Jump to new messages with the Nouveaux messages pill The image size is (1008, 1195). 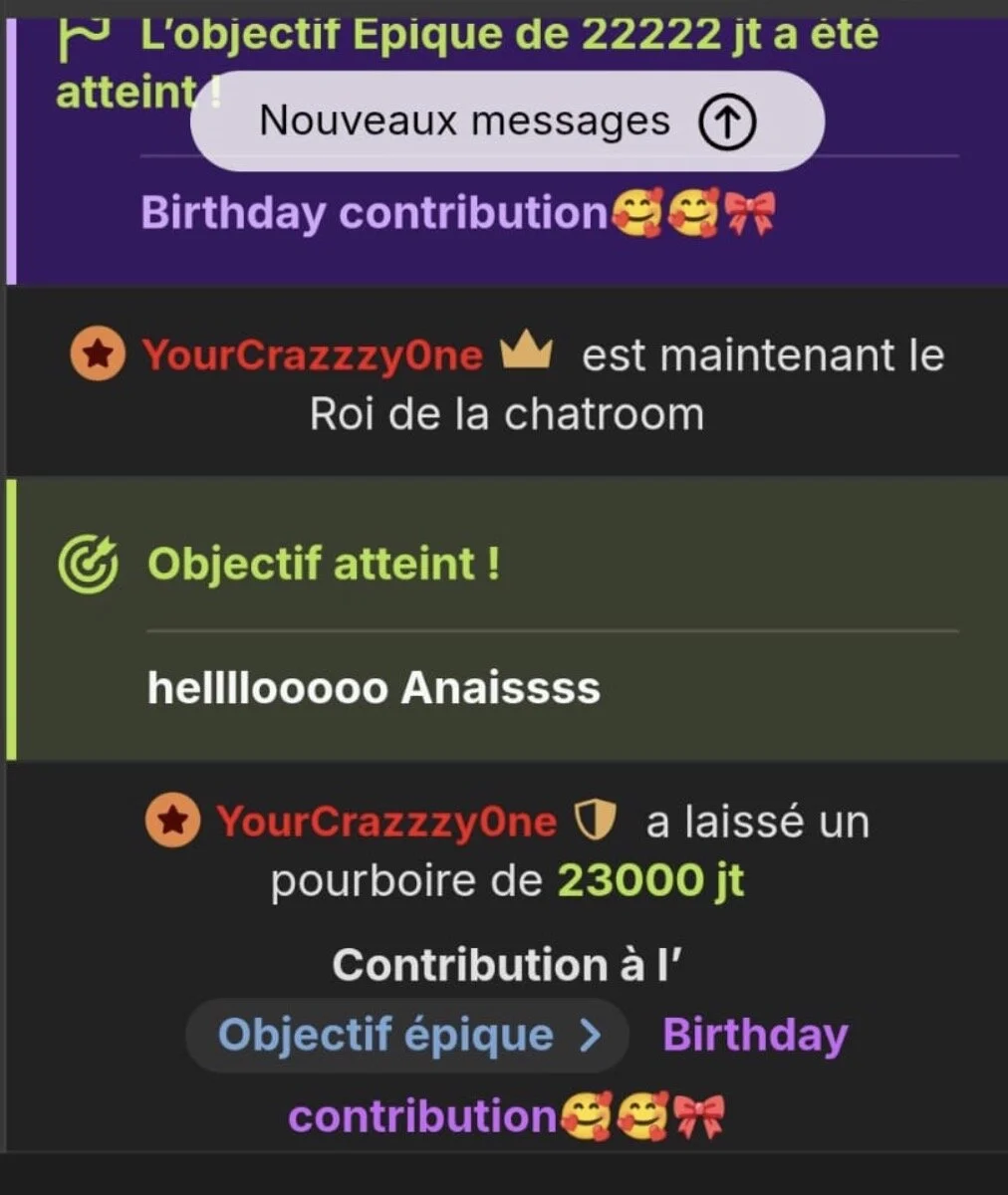[x=506, y=121]
